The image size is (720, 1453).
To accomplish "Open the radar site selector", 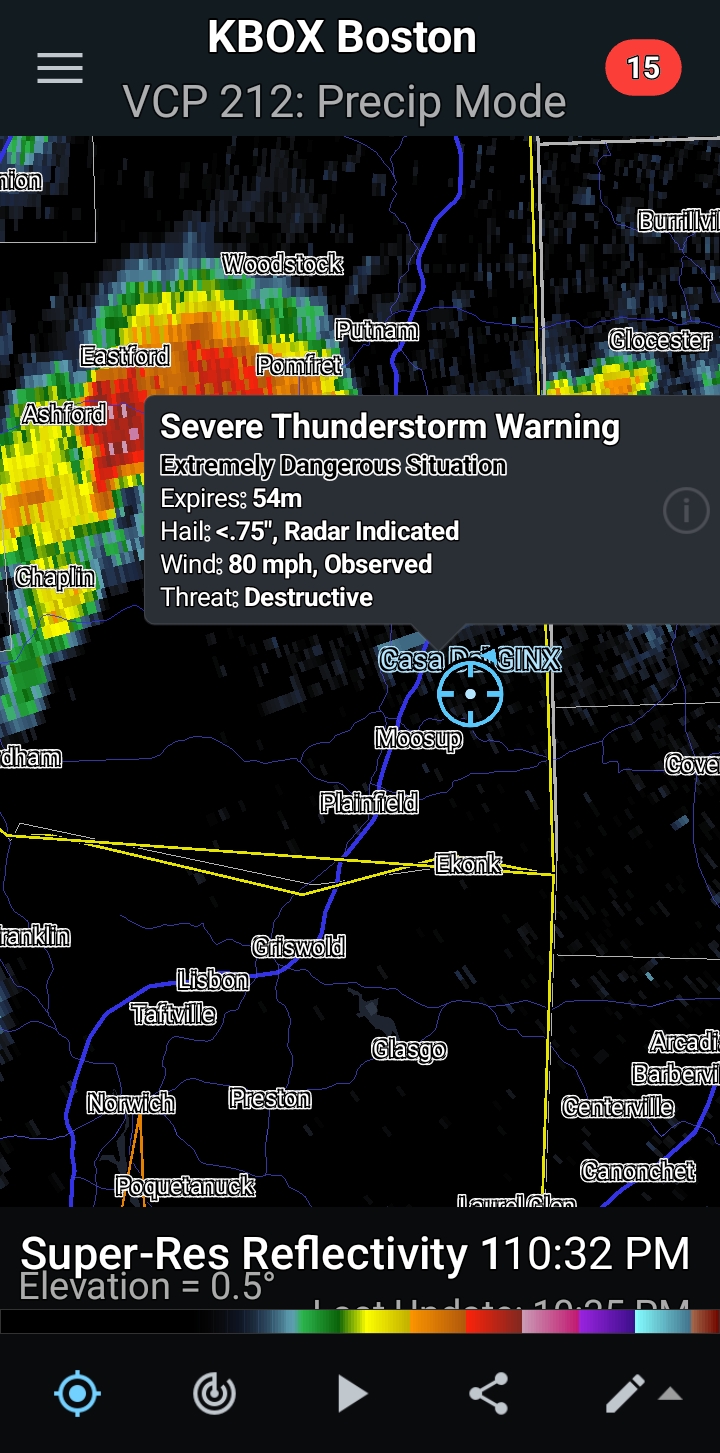I will click(x=214, y=1394).
